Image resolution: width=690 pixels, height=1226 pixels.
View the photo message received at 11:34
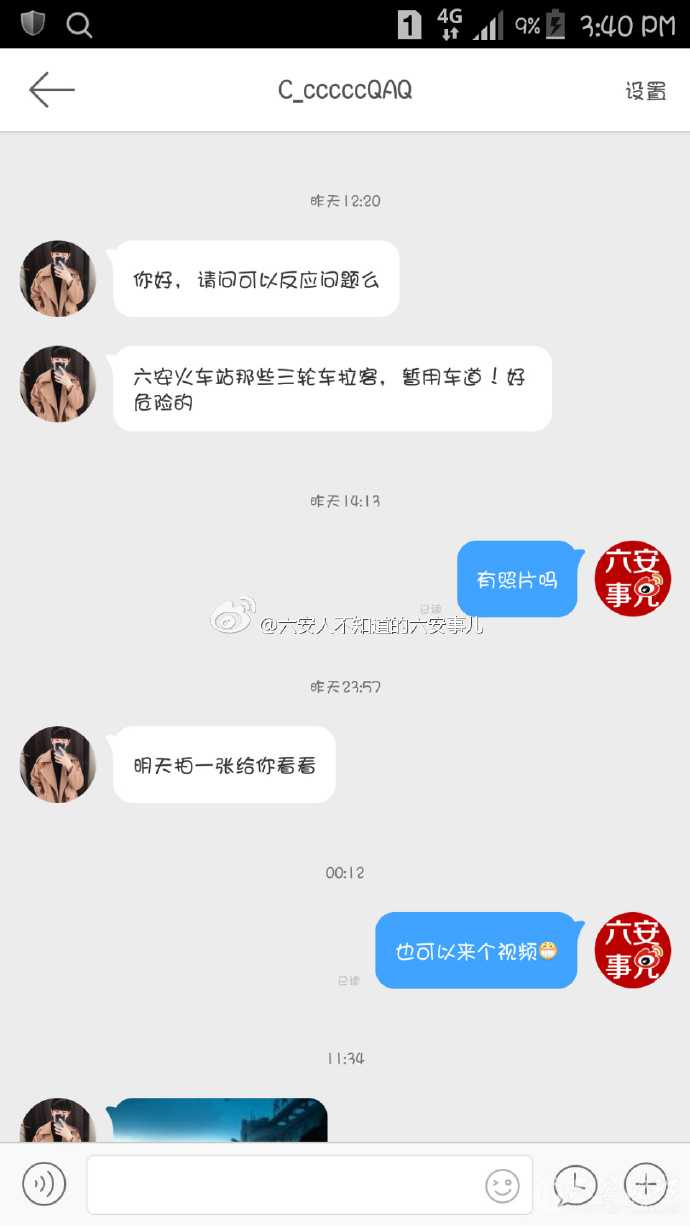tap(220, 1120)
